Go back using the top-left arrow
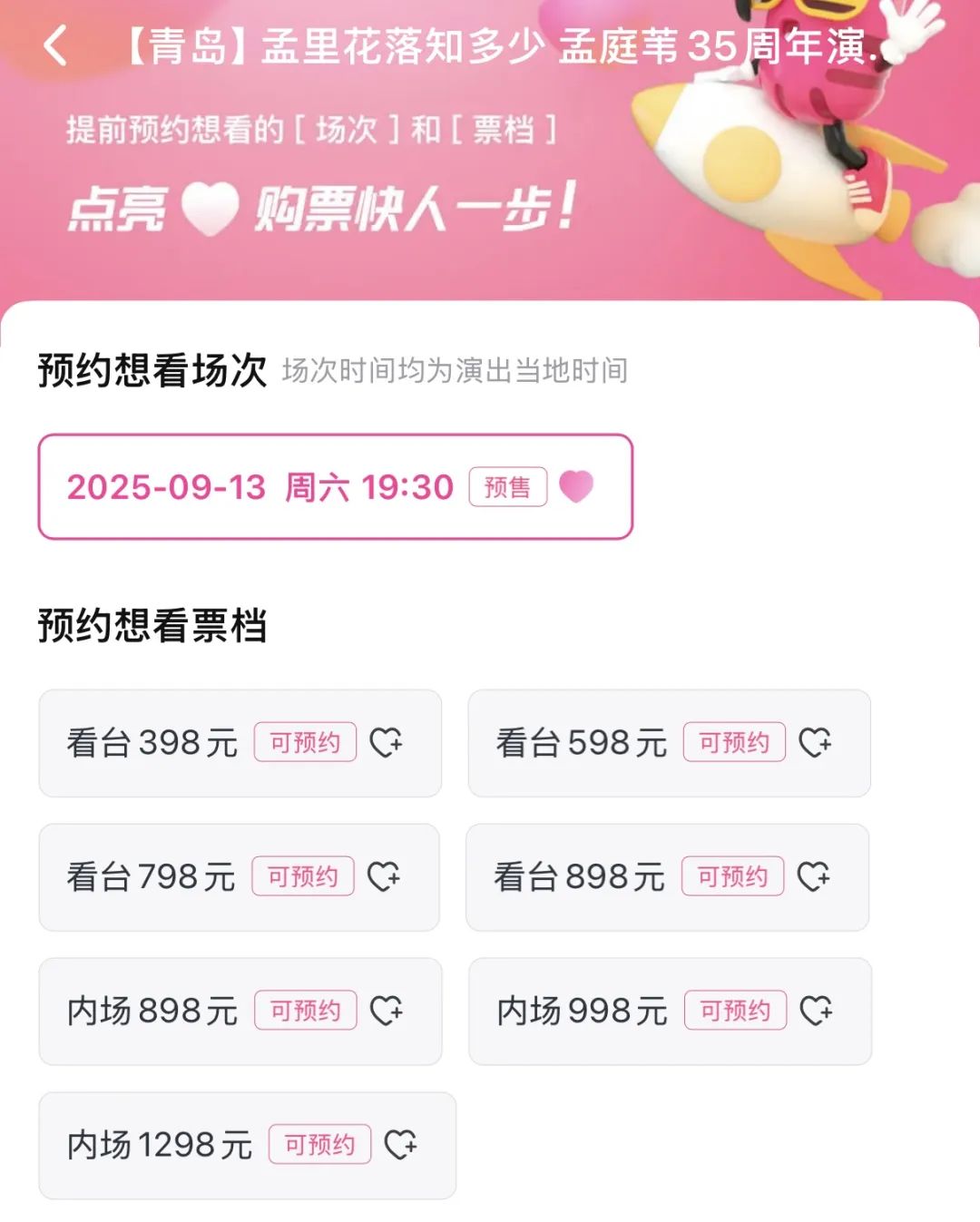The width and height of the screenshot is (980, 1222). 56,45
